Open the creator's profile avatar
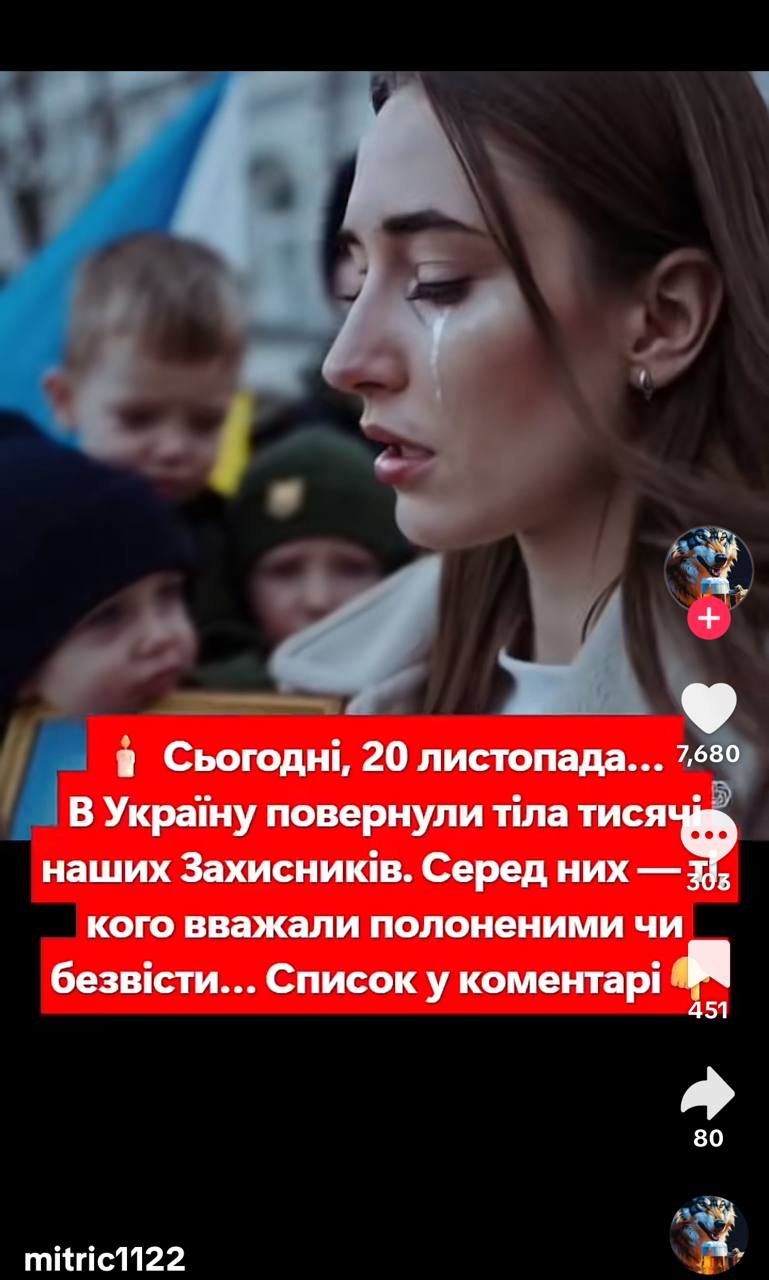 [708, 567]
